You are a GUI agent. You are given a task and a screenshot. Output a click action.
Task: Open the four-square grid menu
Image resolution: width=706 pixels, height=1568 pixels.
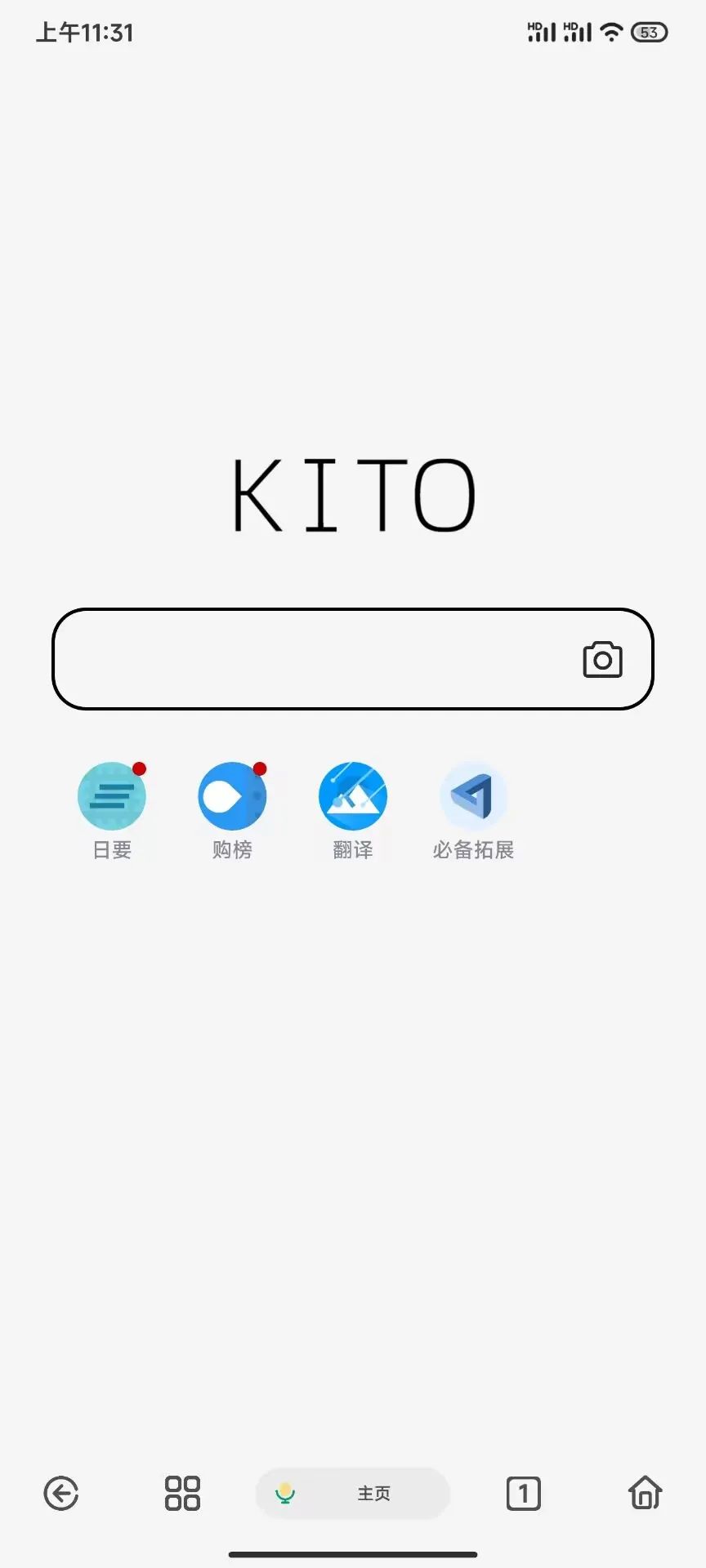tap(182, 1494)
